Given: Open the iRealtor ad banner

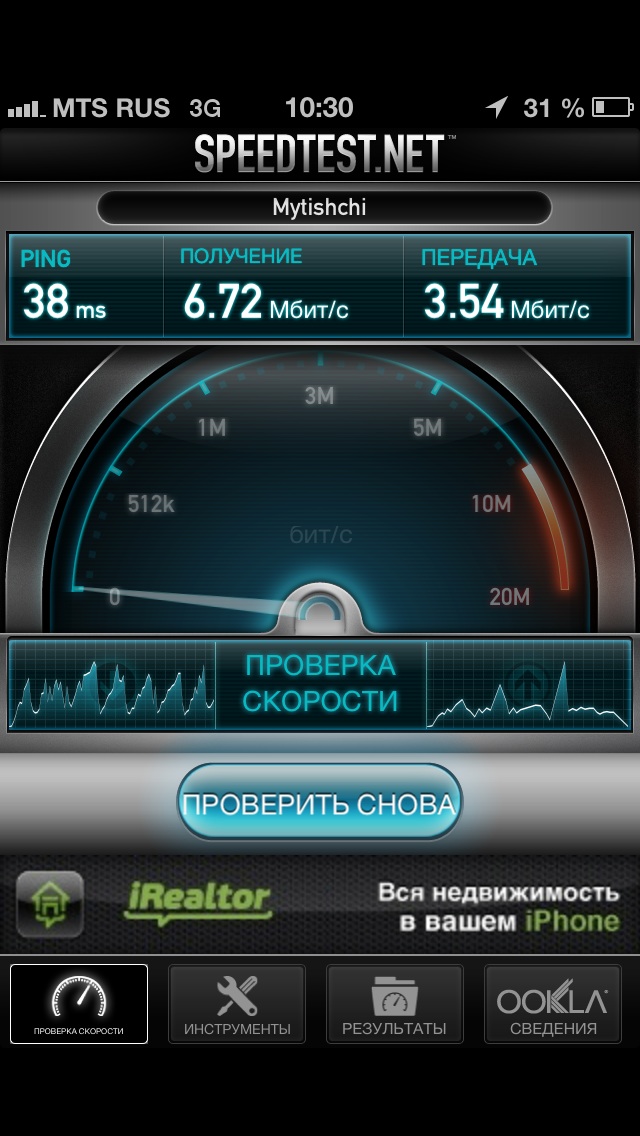Looking at the screenshot, I should 320,904.
